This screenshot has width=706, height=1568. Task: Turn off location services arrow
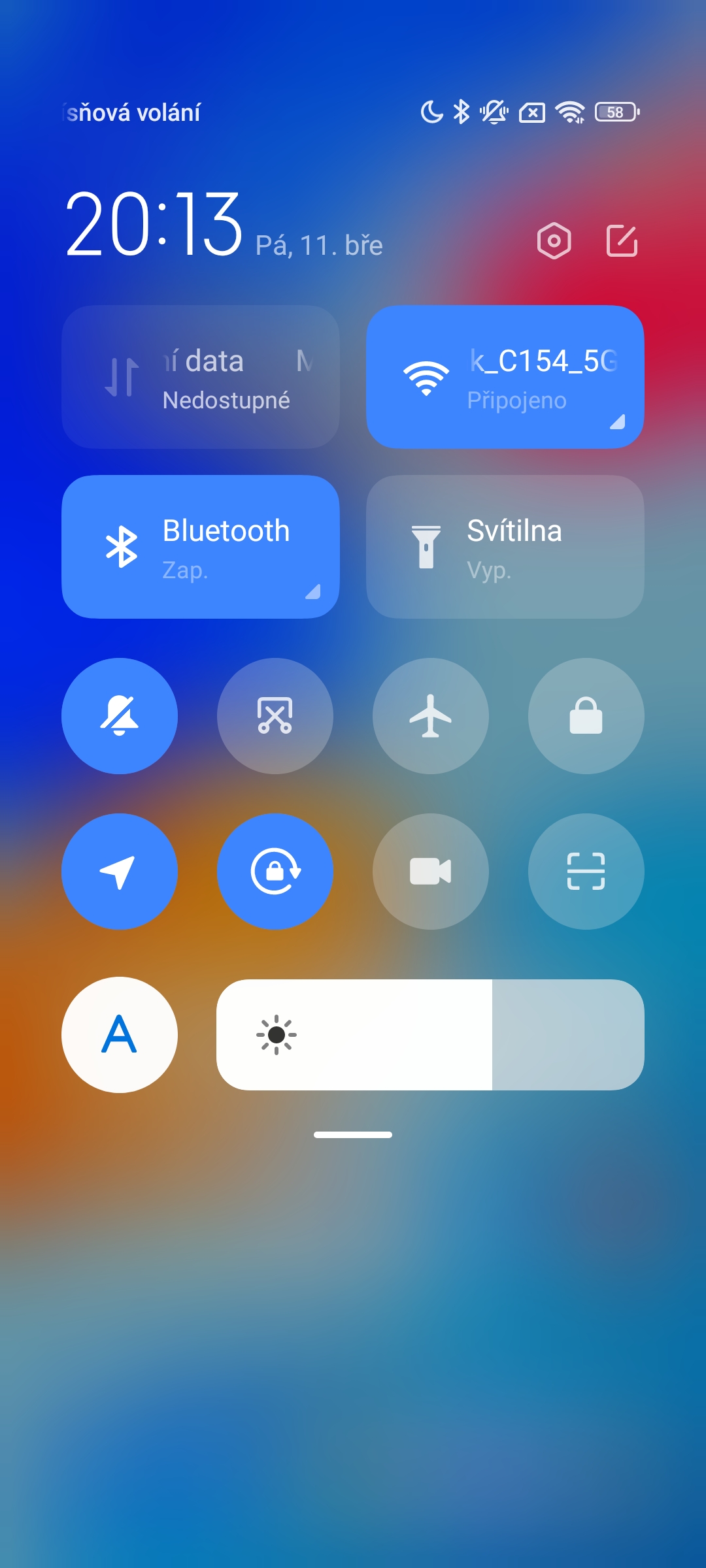click(120, 872)
